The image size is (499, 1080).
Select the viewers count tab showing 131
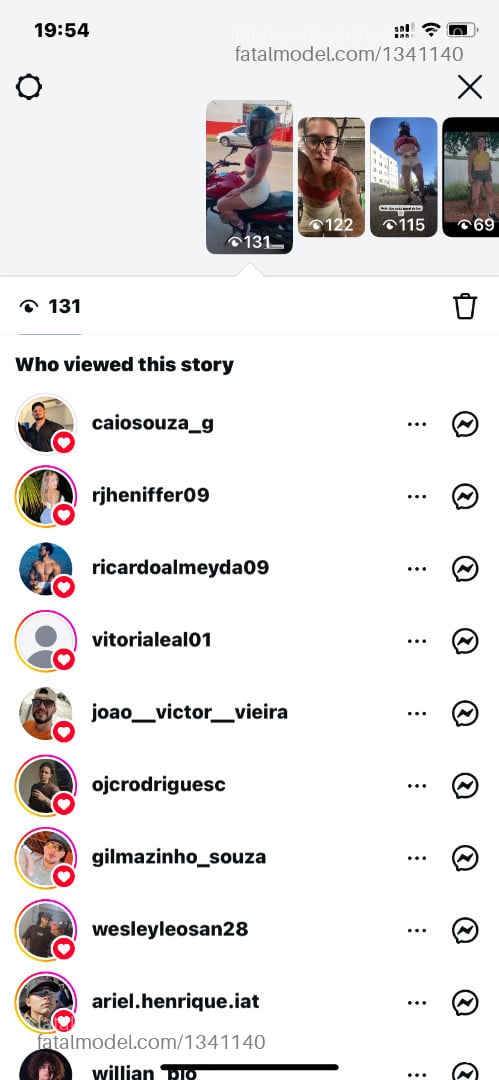point(50,307)
